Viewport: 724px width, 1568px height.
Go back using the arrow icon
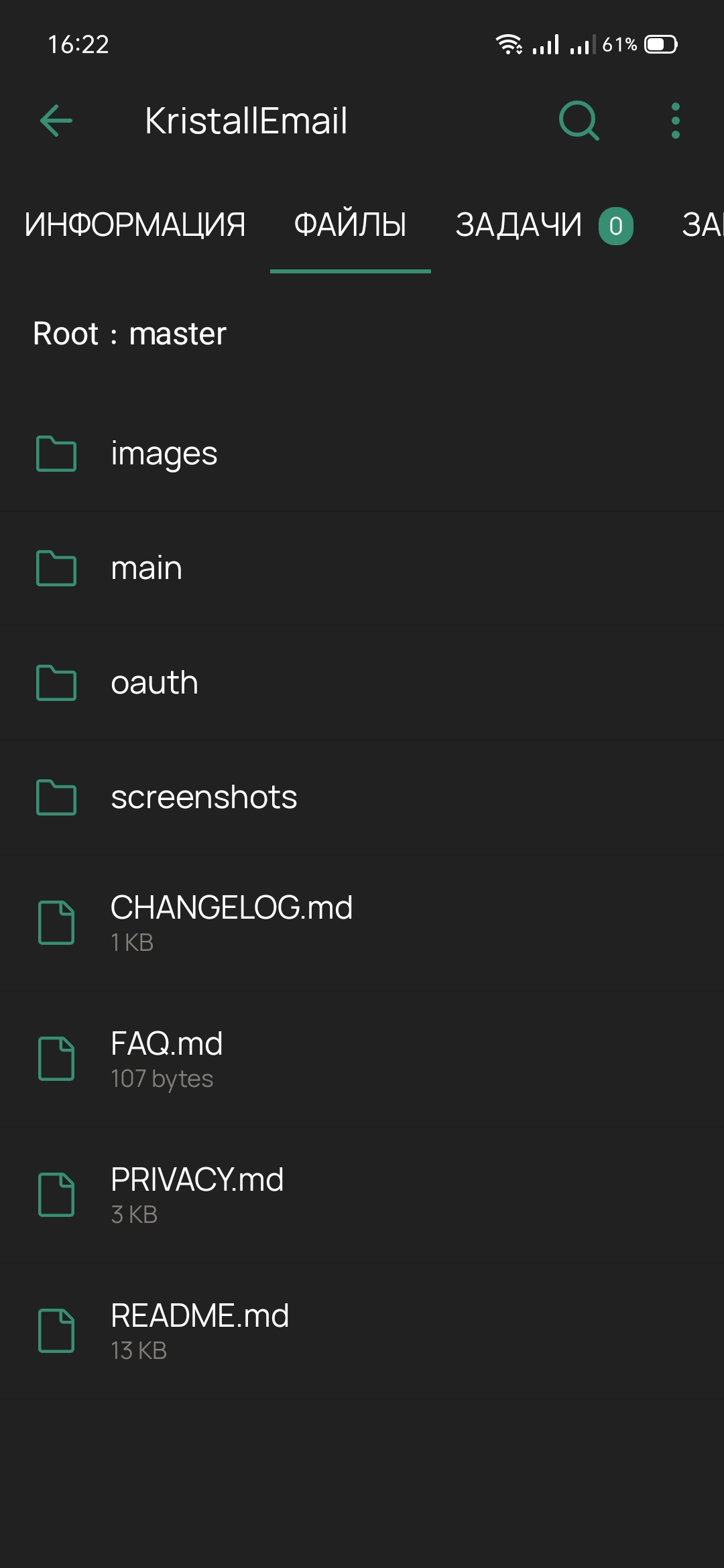(56, 121)
